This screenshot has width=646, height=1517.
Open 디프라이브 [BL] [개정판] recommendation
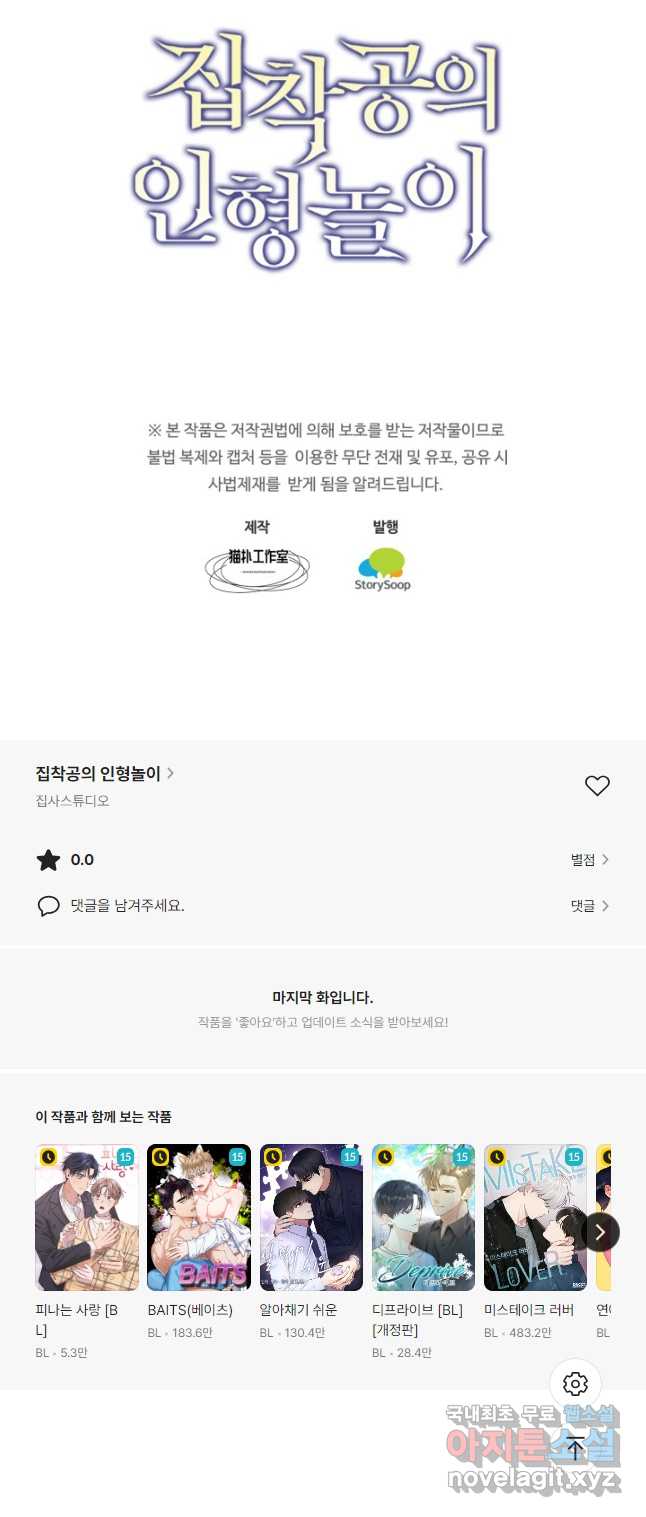coord(423,1218)
